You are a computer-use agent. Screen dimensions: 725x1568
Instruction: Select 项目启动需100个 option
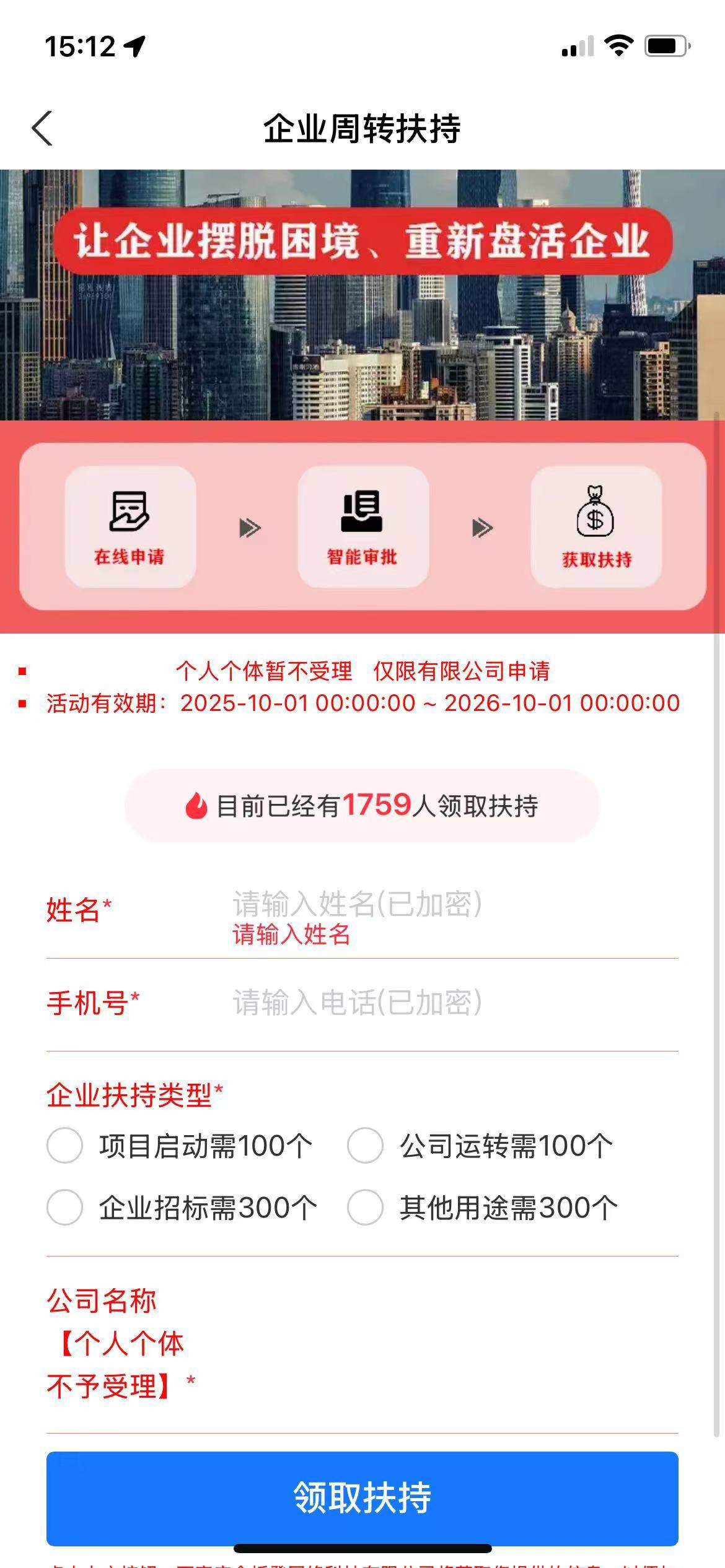pyautogui.click(x=65, y=1146)
